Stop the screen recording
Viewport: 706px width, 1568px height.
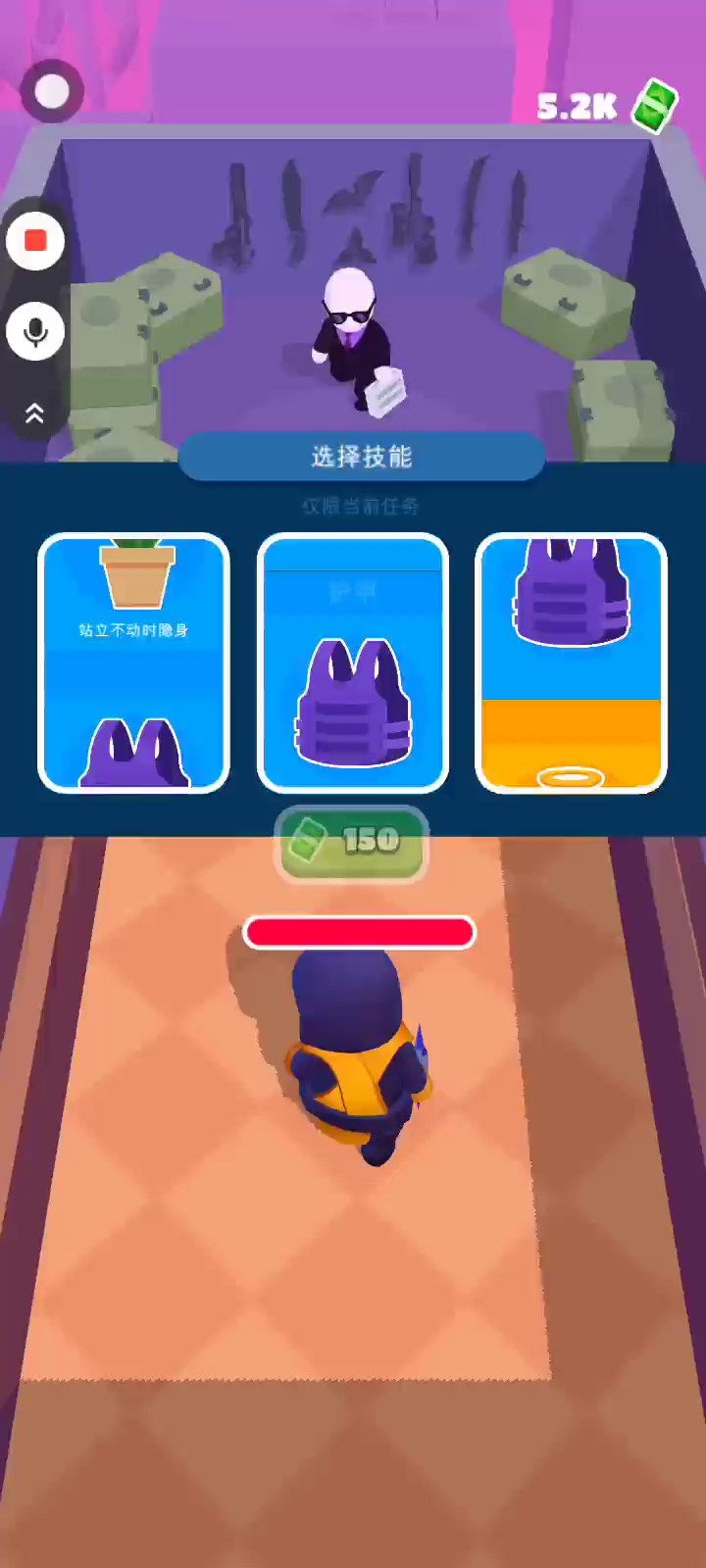pyautogui.click(x=35, y=241)
